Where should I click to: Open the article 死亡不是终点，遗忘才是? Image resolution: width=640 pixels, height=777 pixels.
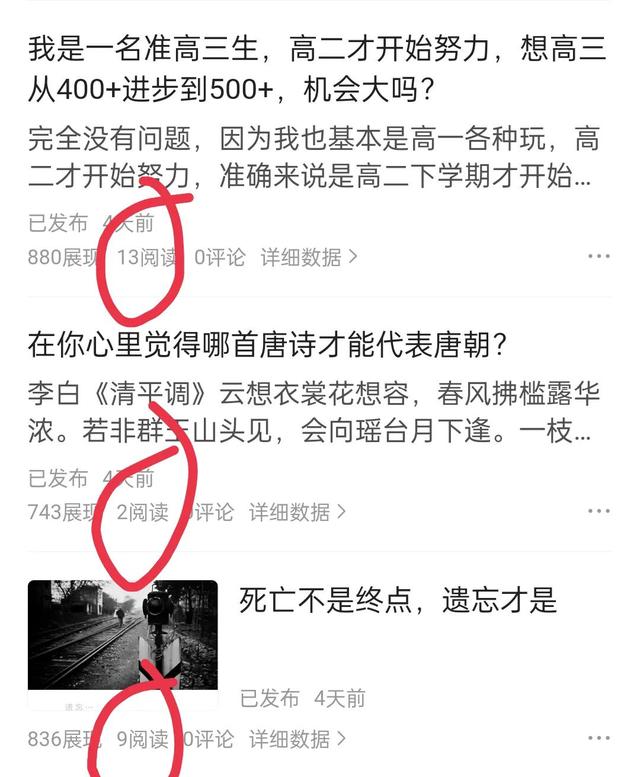click(397, 600)
